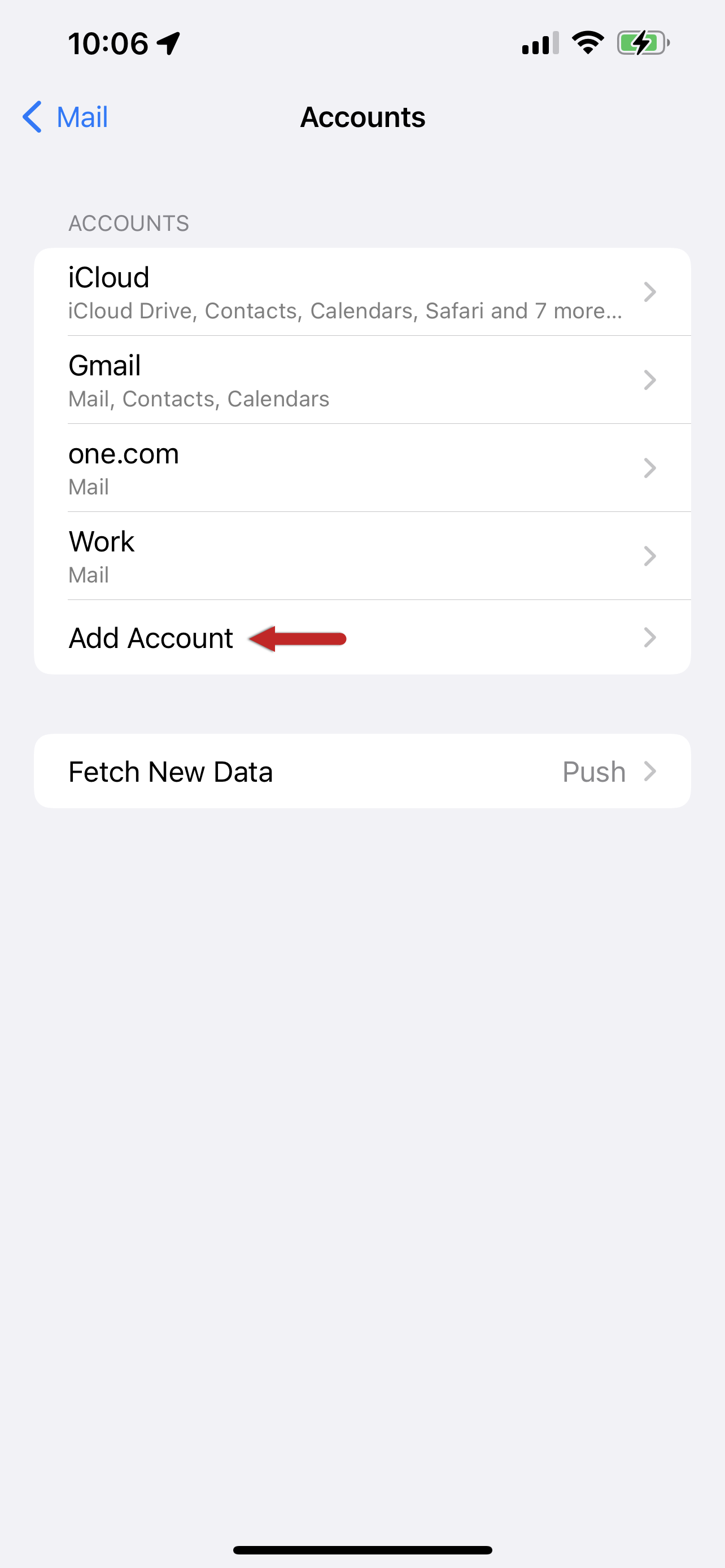The width and height of the screenshot is (725, 1568).
Task: Open the Gmail account
Action: (361, 380)
